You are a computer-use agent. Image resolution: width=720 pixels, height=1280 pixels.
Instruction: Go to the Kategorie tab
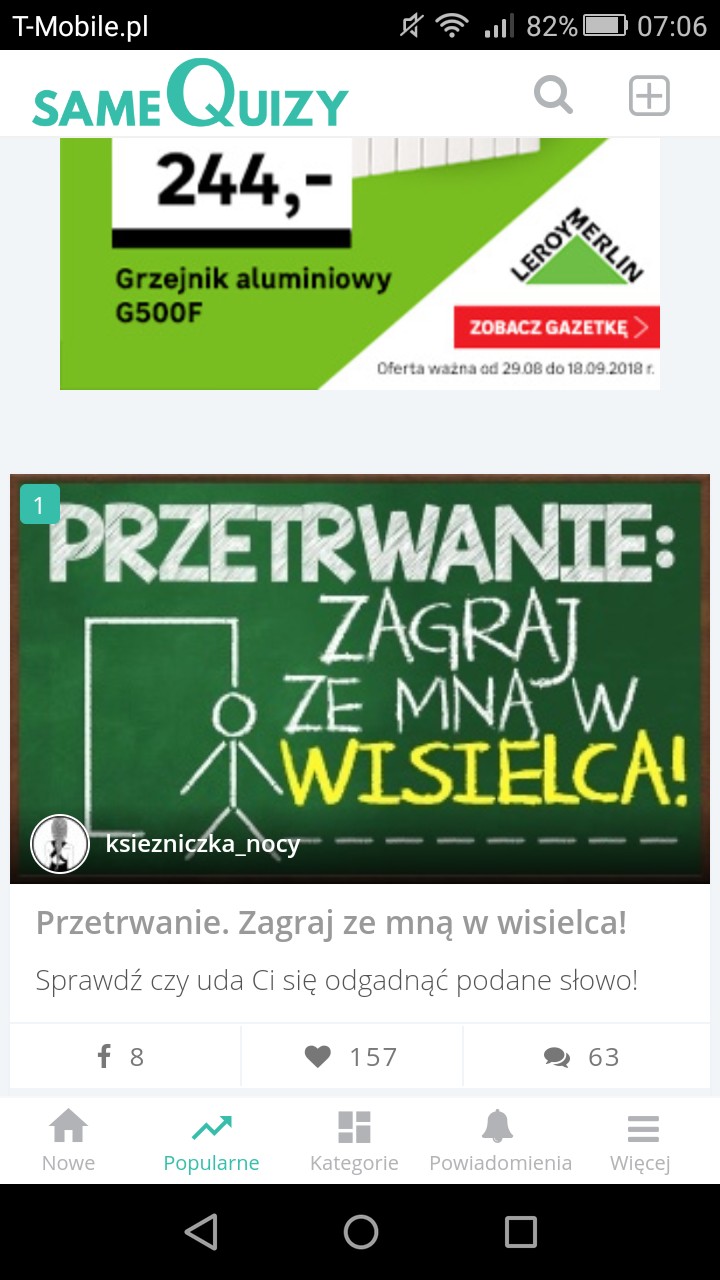tap(354, 1141)
